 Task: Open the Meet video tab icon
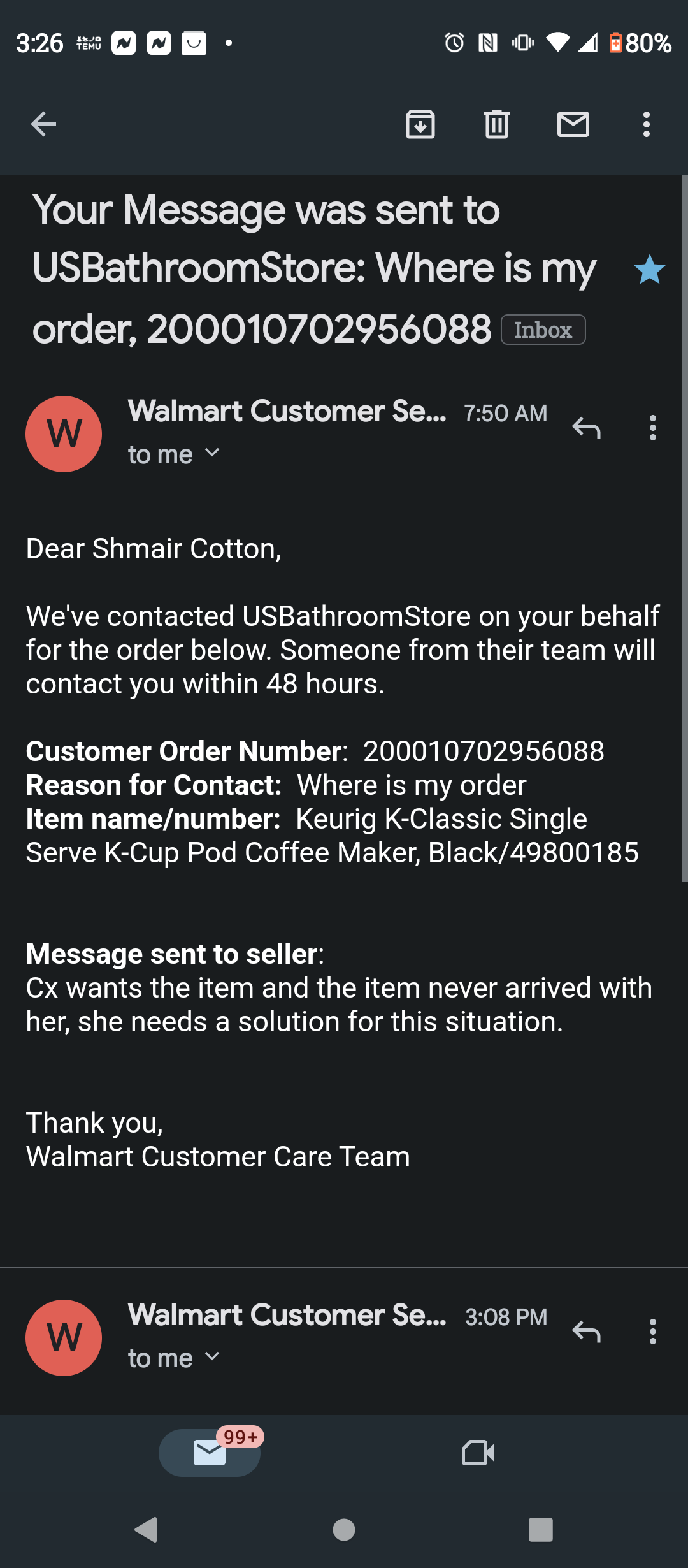478,1453
